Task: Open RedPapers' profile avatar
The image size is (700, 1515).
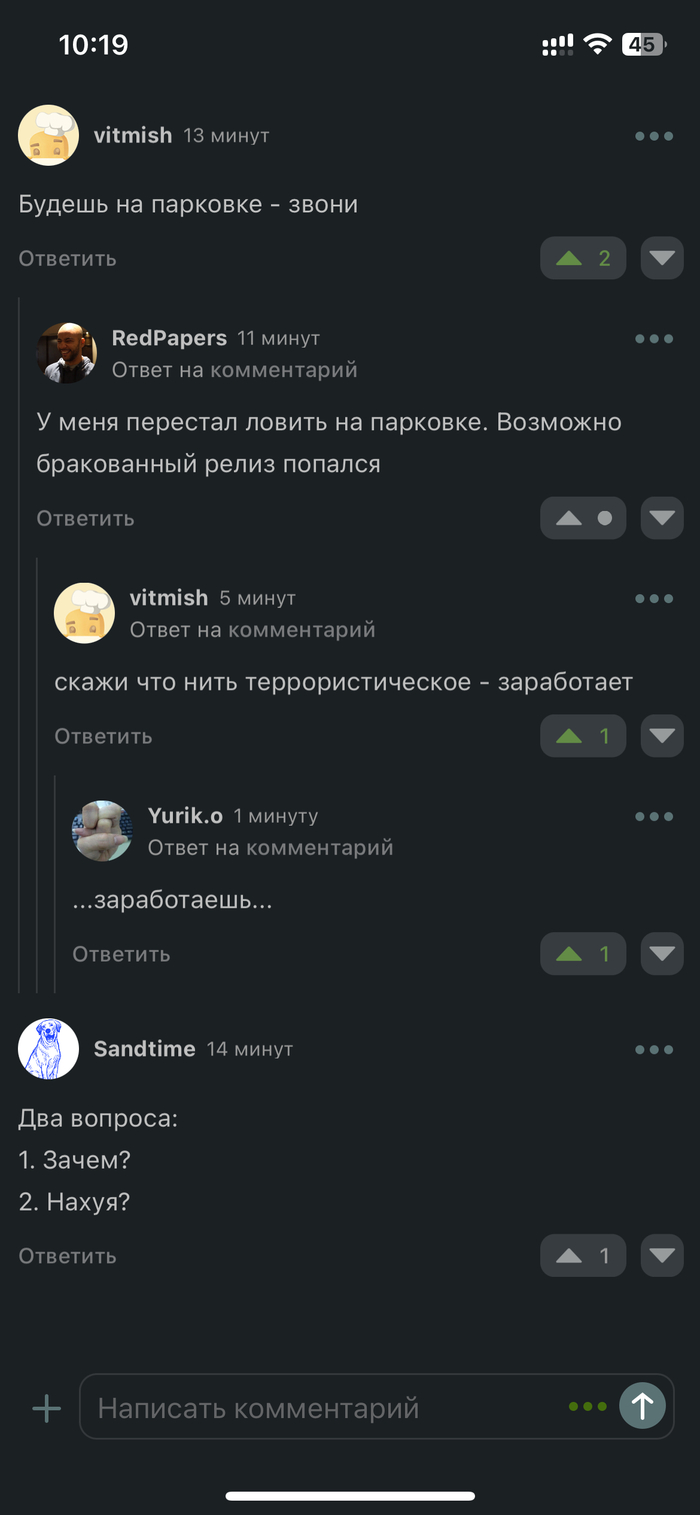Action: point(66,353)
